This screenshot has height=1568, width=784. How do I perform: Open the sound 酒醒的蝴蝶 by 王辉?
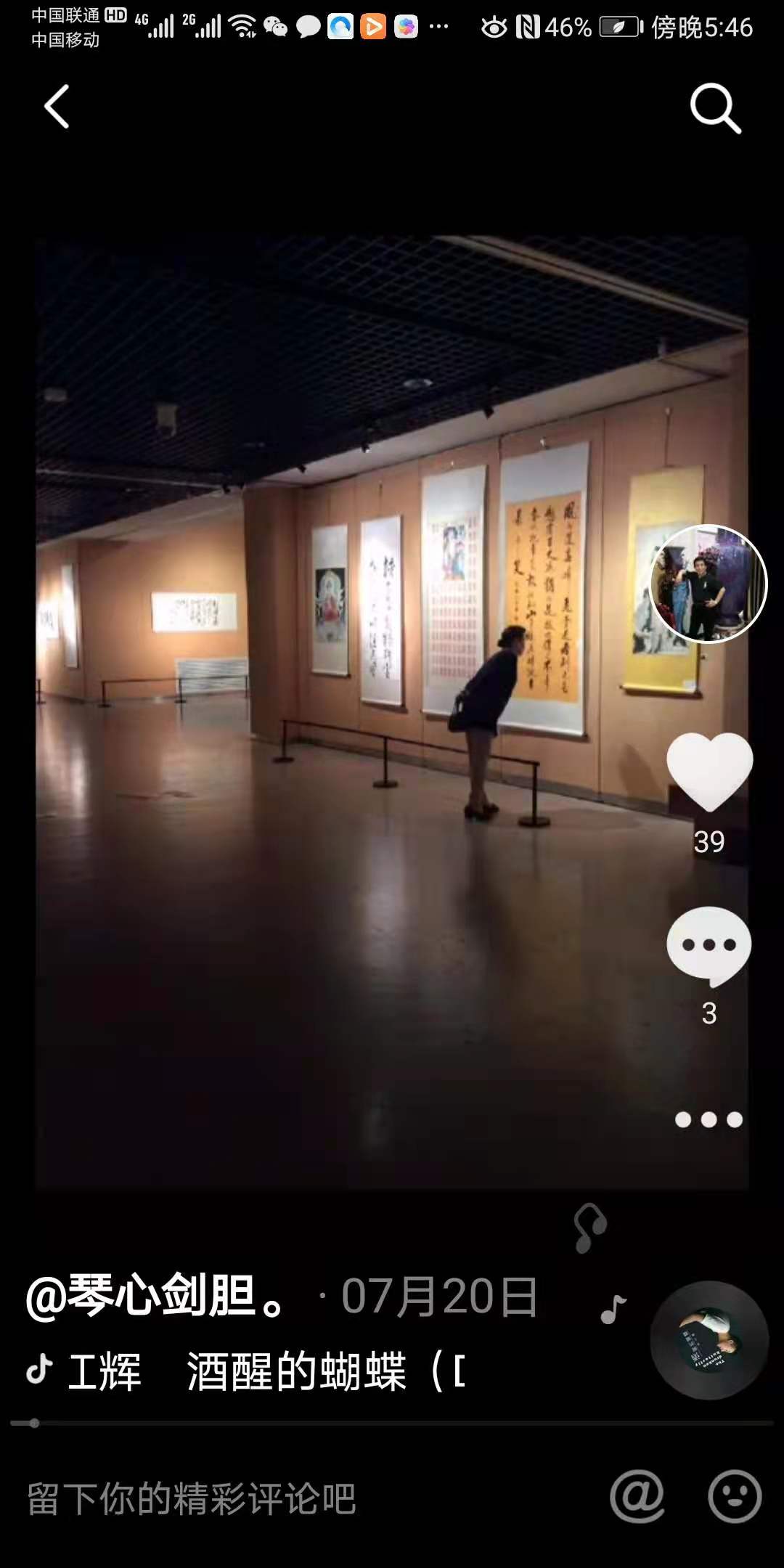247,1372
